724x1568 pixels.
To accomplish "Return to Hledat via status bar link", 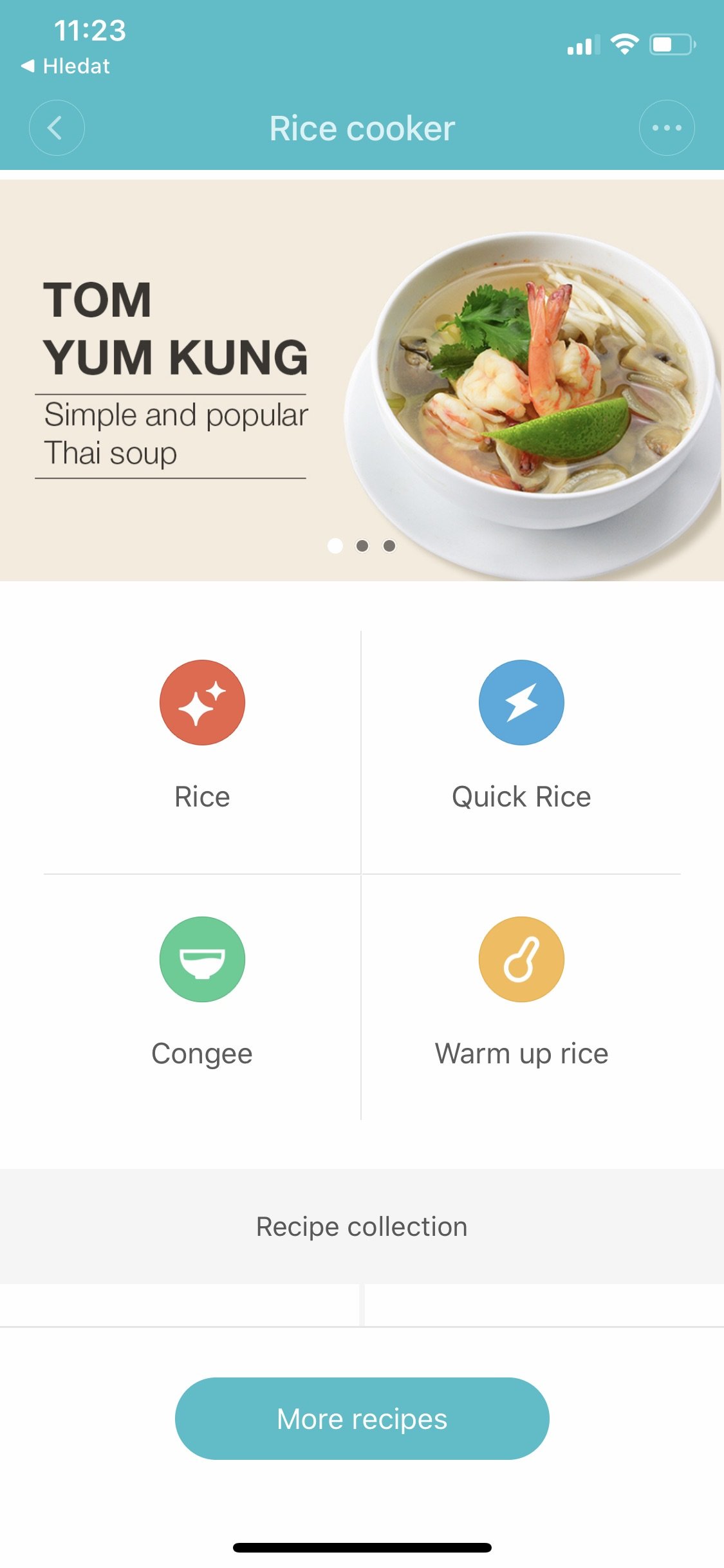I will point(66,66).
